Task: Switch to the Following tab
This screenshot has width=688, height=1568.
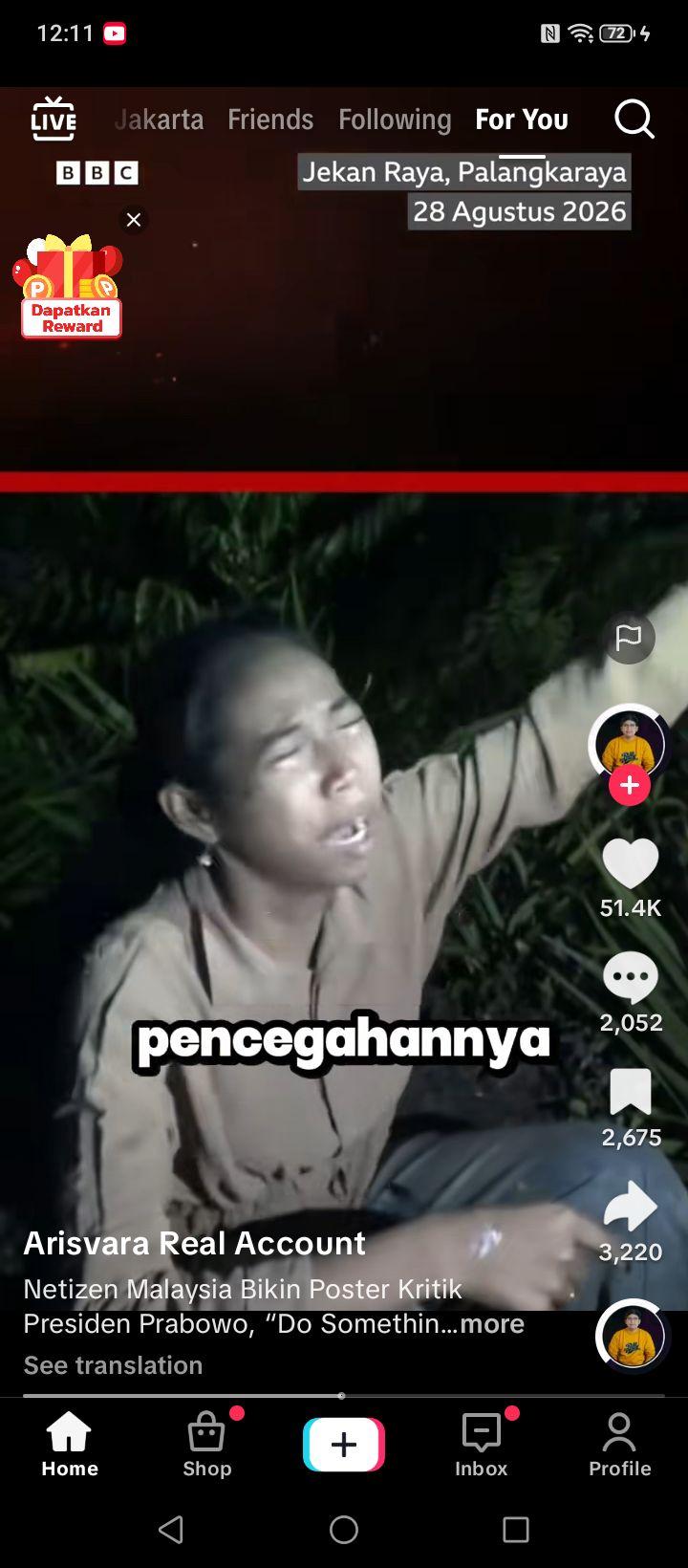Action: pos(395,120)
